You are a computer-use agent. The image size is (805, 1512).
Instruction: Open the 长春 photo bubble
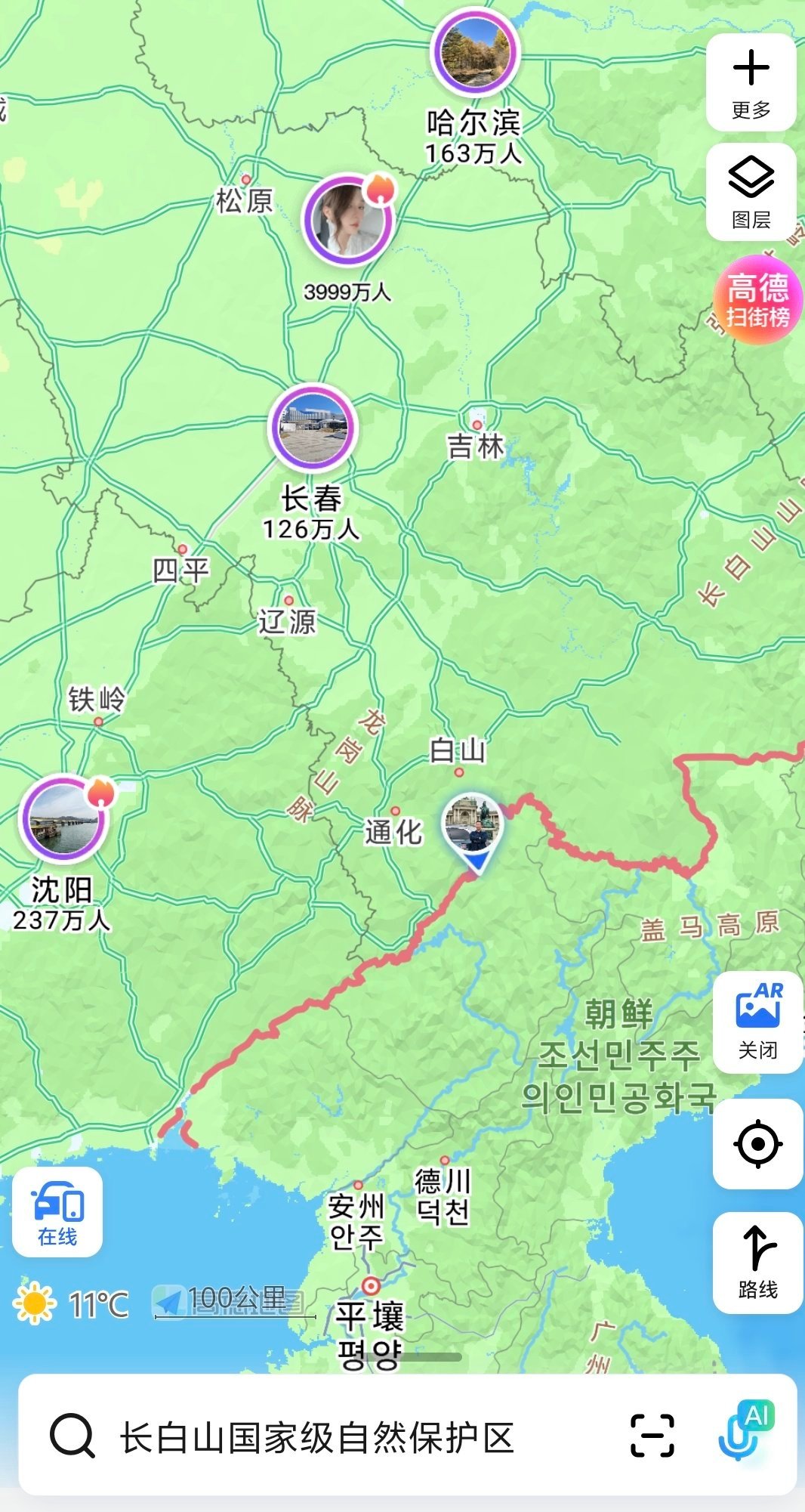[x=313, y=428]
